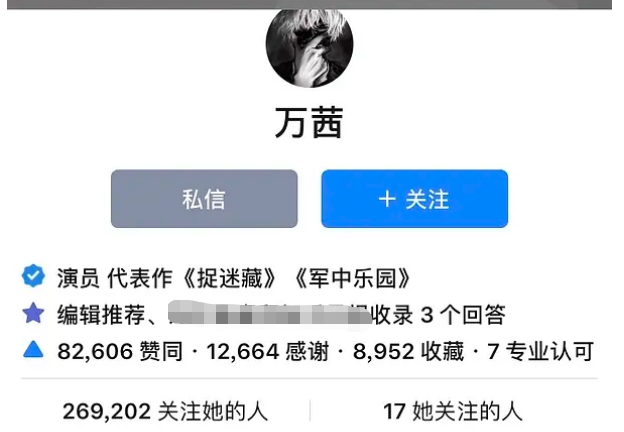
Task: Tap 私信 to message 万茜
Action: pyautogui.click(x=204, y=199)
